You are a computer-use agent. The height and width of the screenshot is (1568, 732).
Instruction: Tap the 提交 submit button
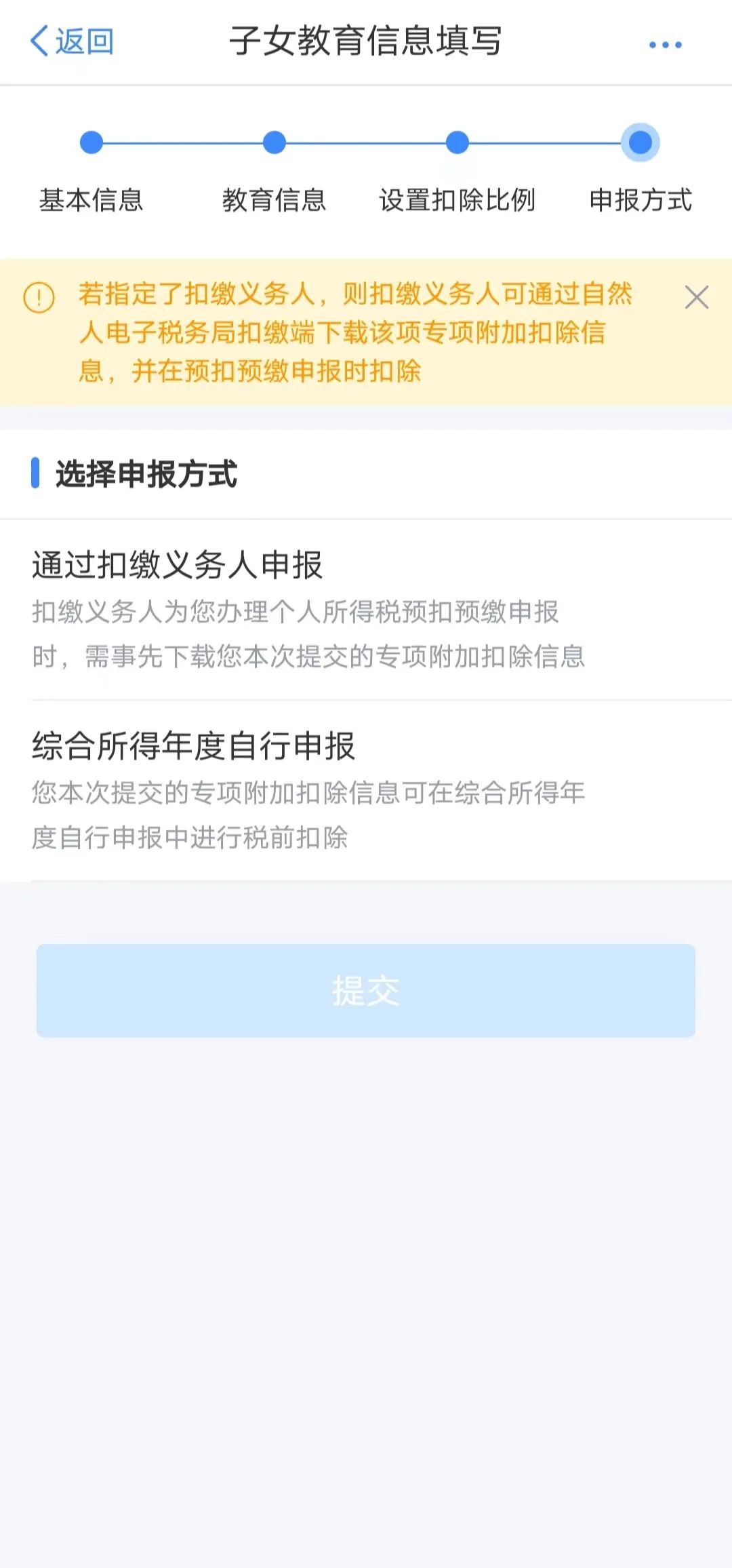pyautogui.click(x=366, y=990)
